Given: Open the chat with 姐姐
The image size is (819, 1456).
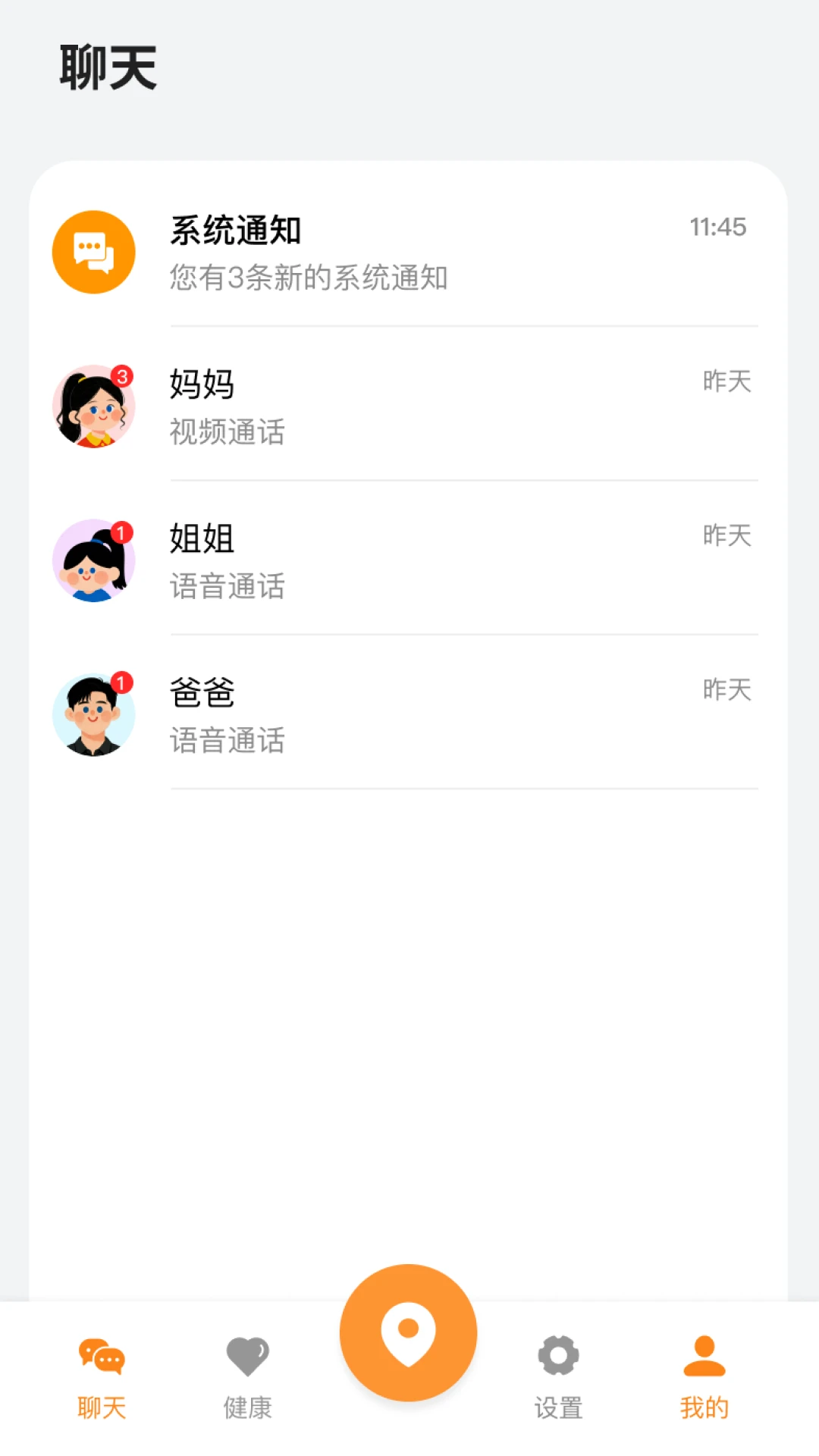Looking at the screenshot, I should [x=408, y=560].
